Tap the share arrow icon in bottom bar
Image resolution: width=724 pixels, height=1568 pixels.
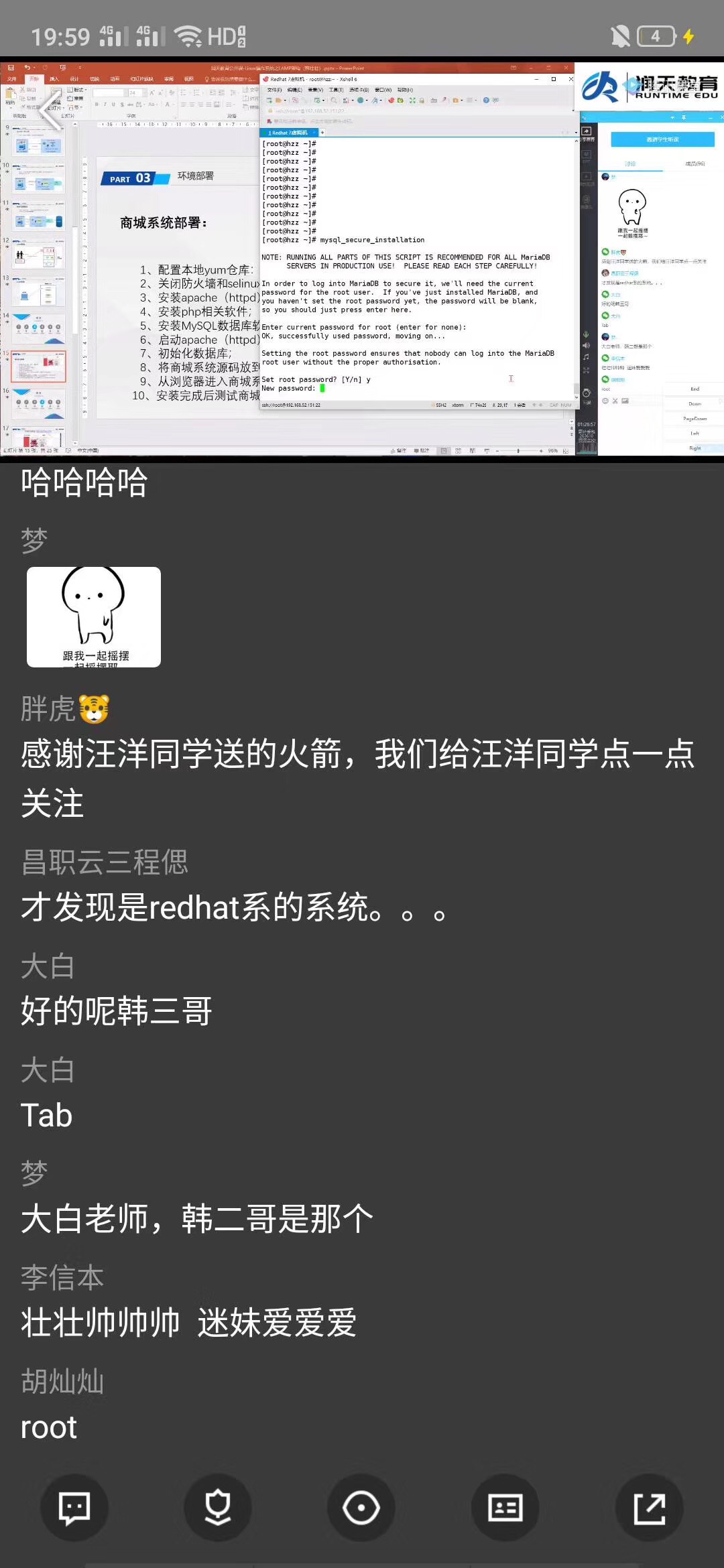point(649,1508)
